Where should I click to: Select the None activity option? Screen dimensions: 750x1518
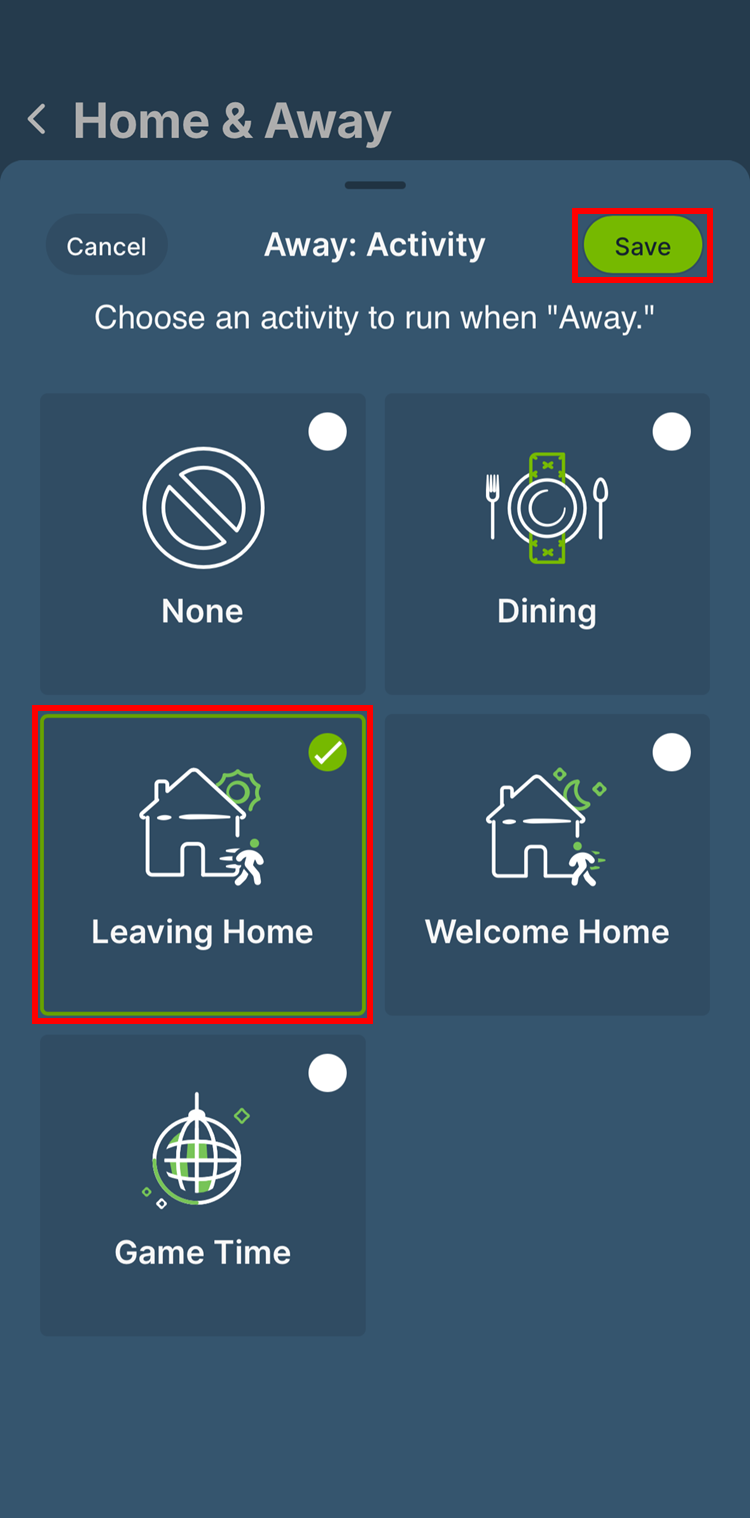point(203,543)
